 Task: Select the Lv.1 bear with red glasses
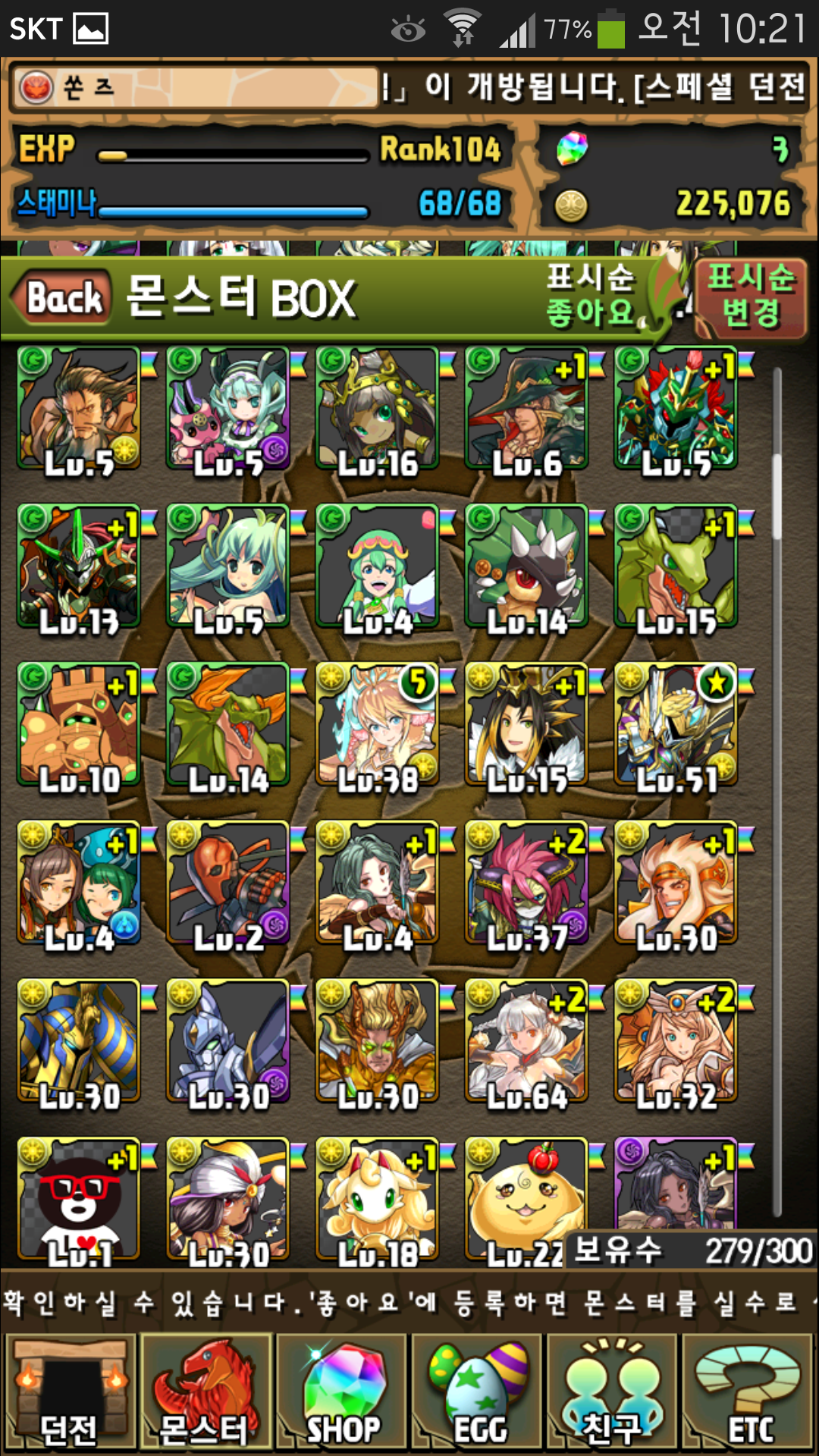78,1198
